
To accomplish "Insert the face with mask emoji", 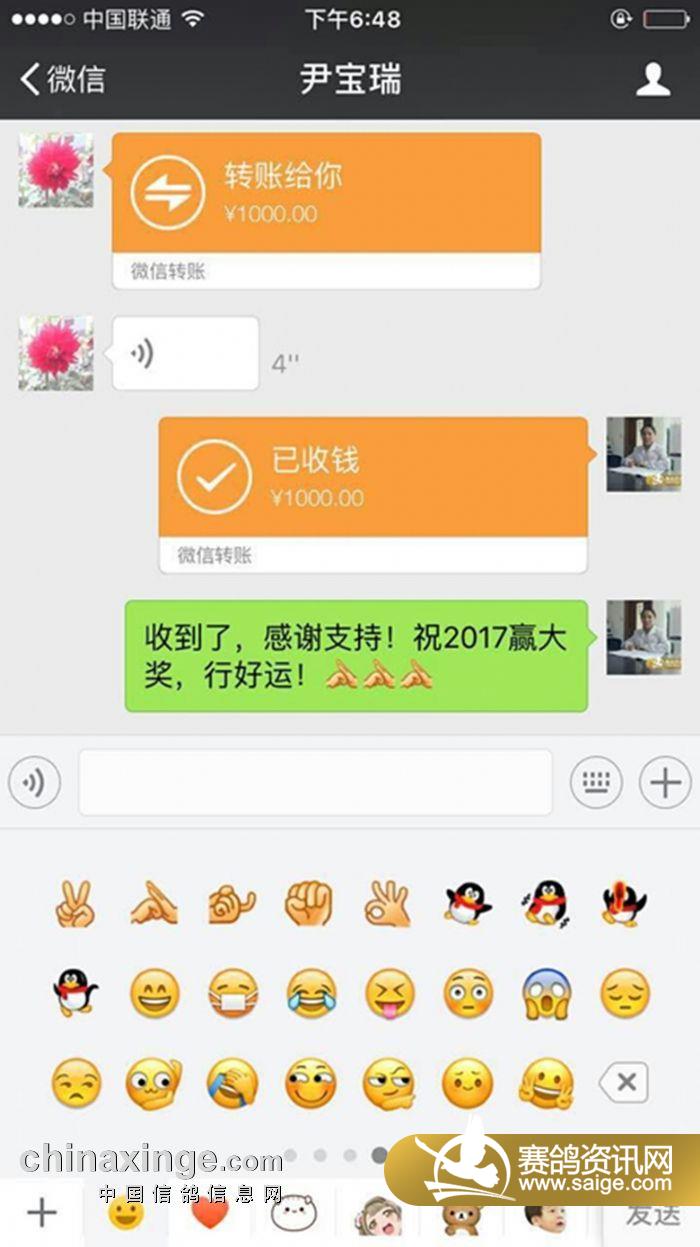I will click(232, 993).
